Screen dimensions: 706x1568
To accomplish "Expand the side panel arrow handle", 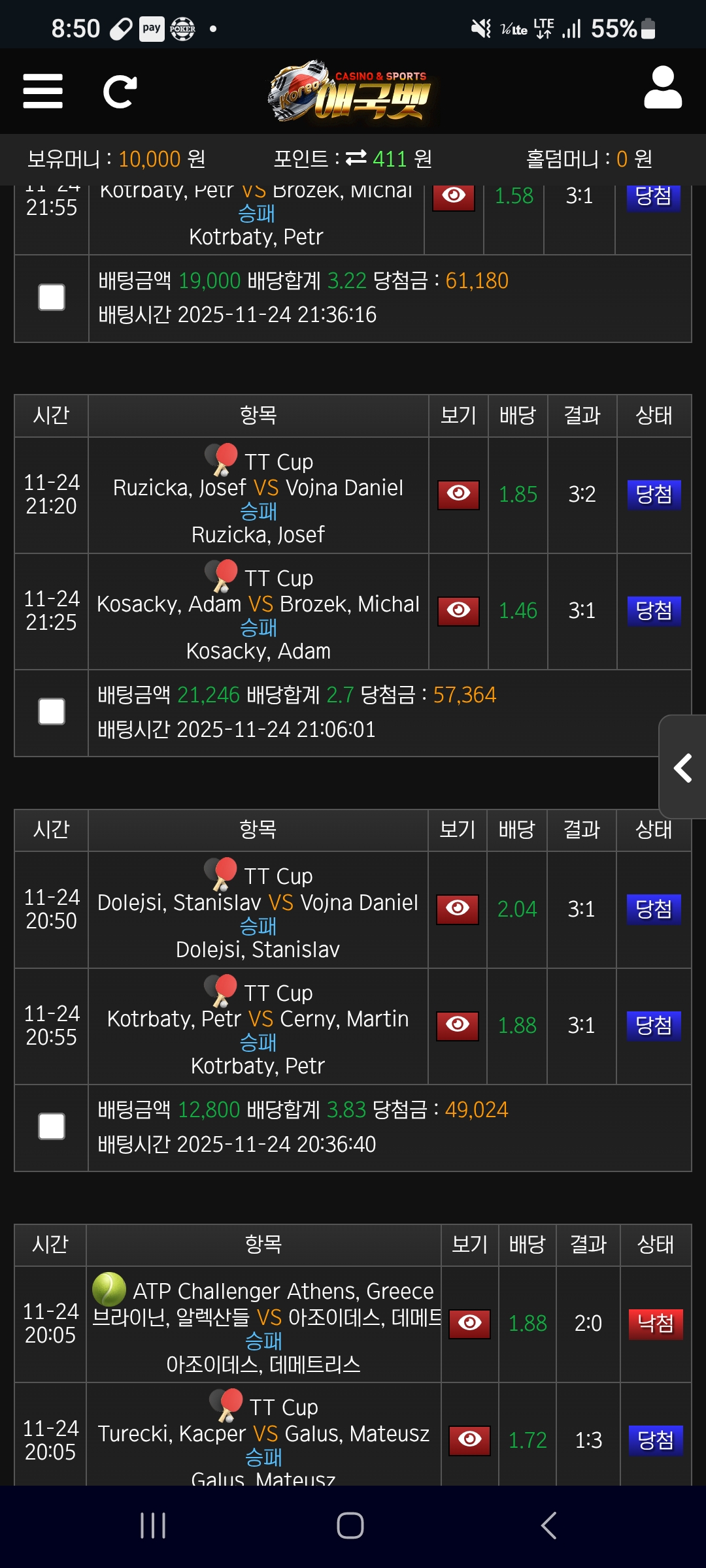I will pos(682,768).
